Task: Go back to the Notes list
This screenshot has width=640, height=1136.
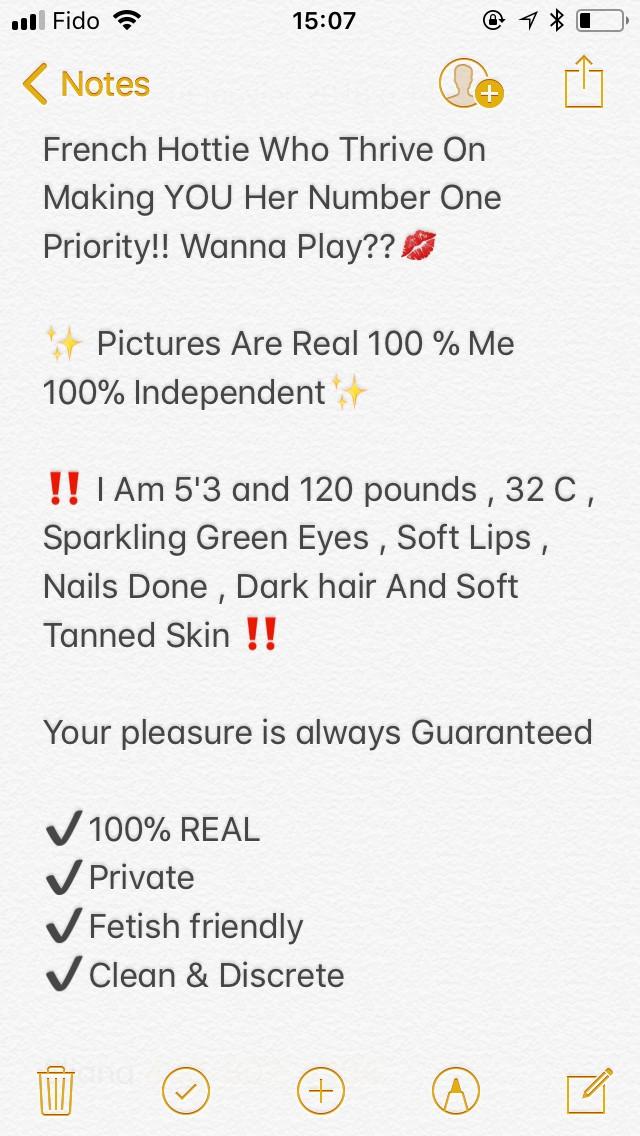Action: point(86,84)
